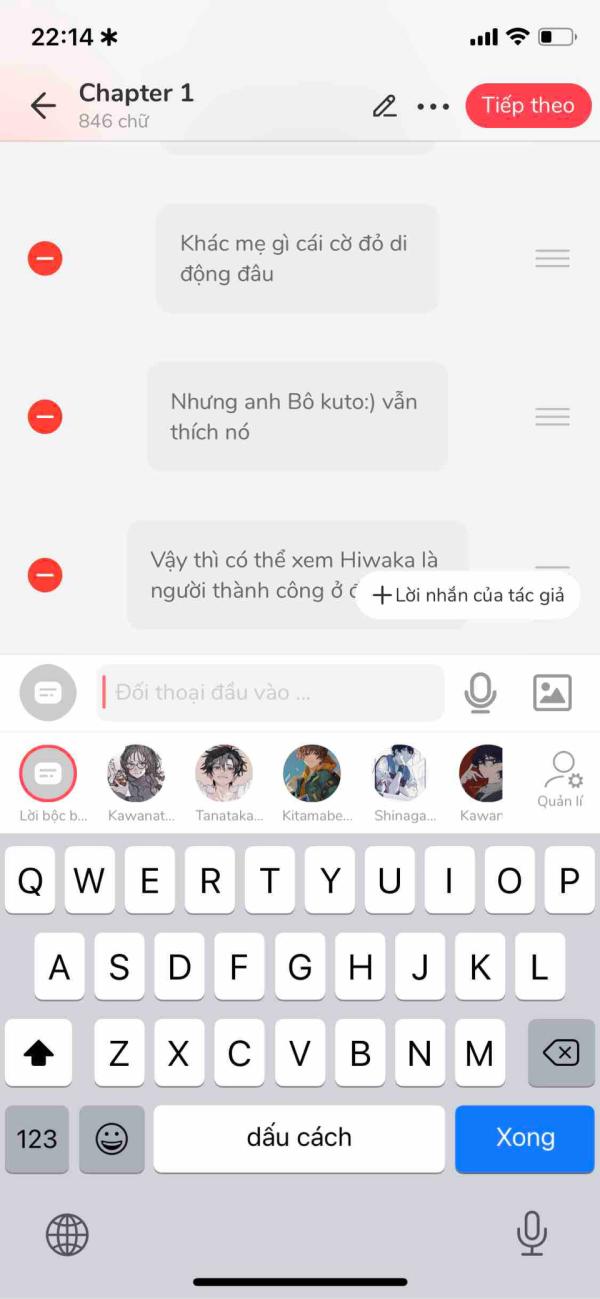Open Quản lí character management
Image resolution: width=600 pixels, height=1299 pixels.
click(x=561, y=780)
